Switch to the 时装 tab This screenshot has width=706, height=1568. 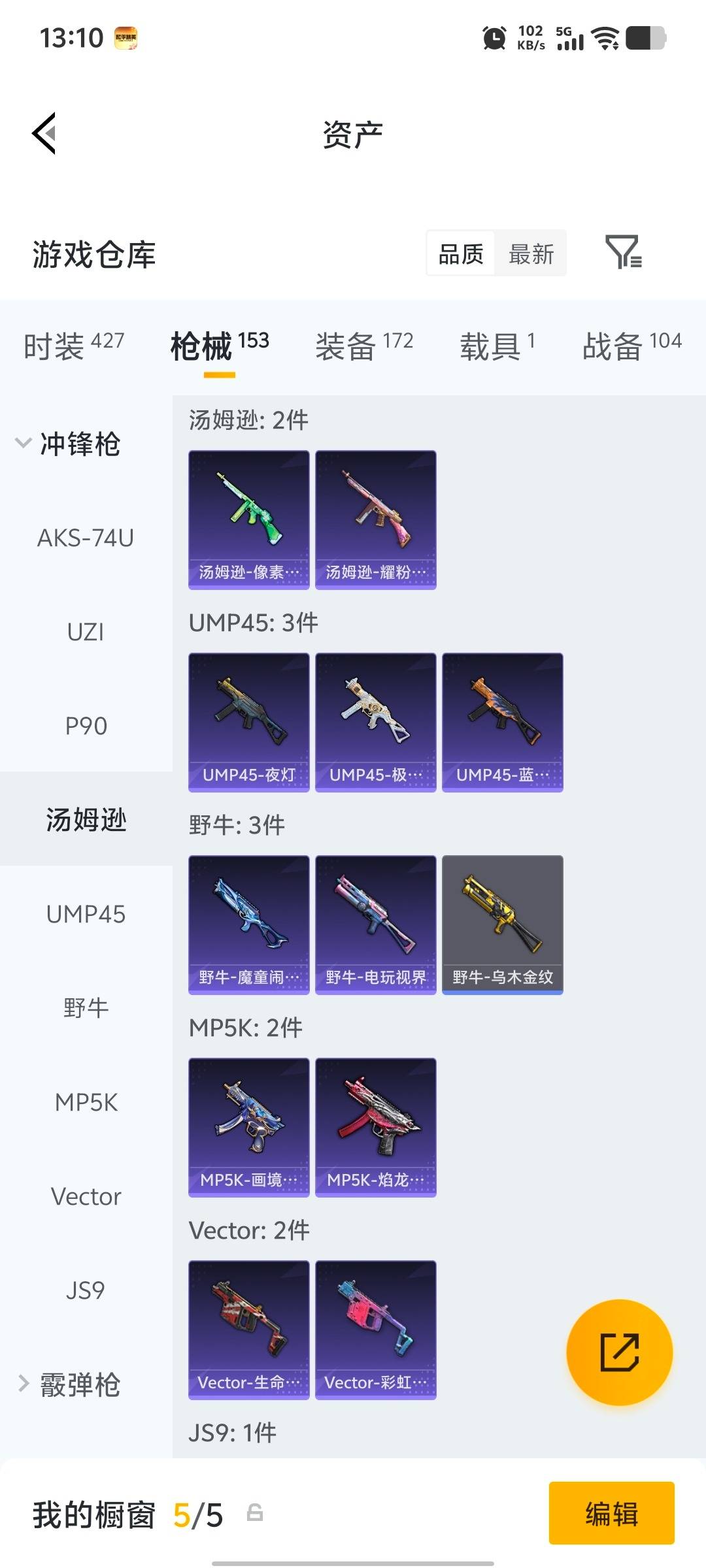click(x=73, y=346)
